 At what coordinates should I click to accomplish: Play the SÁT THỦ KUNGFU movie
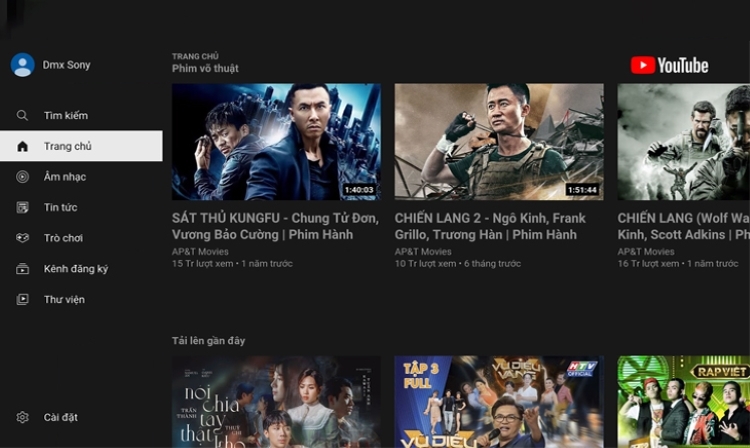click(276, 142)
